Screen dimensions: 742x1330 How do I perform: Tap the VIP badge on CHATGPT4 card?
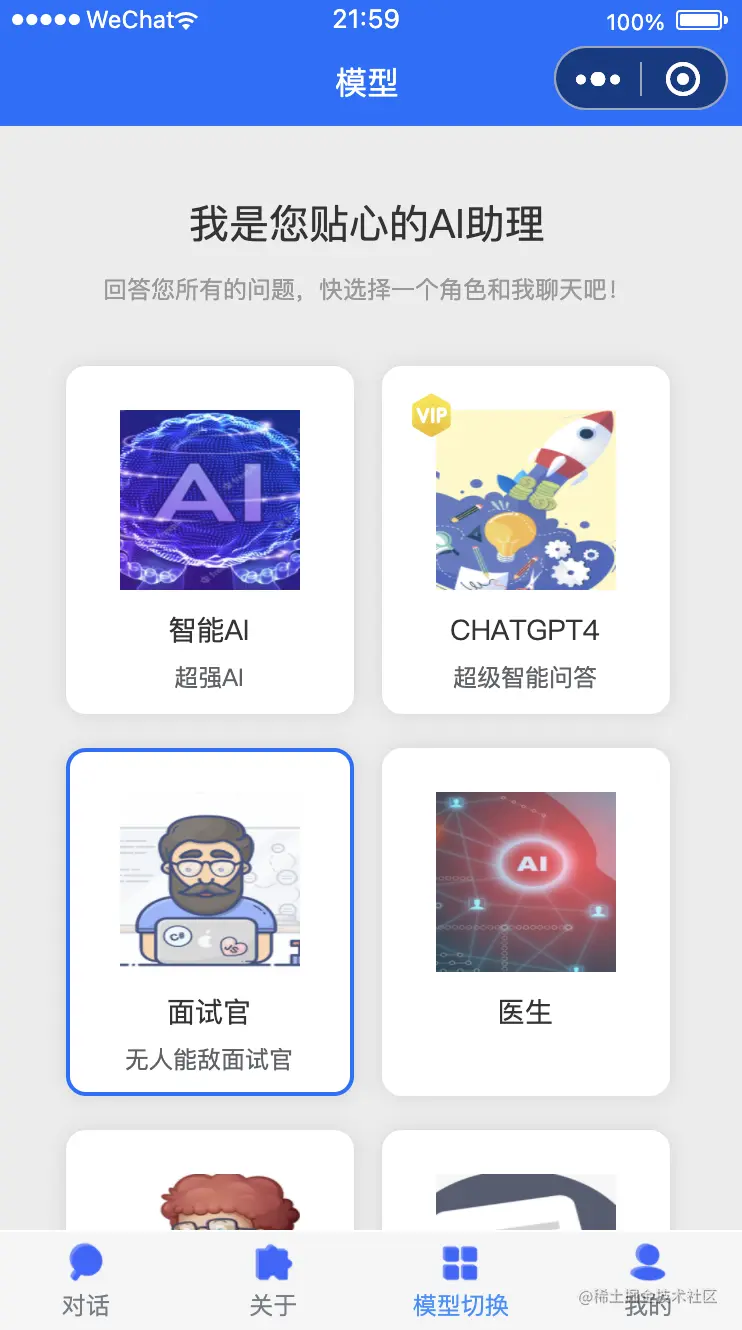[430, 413]
